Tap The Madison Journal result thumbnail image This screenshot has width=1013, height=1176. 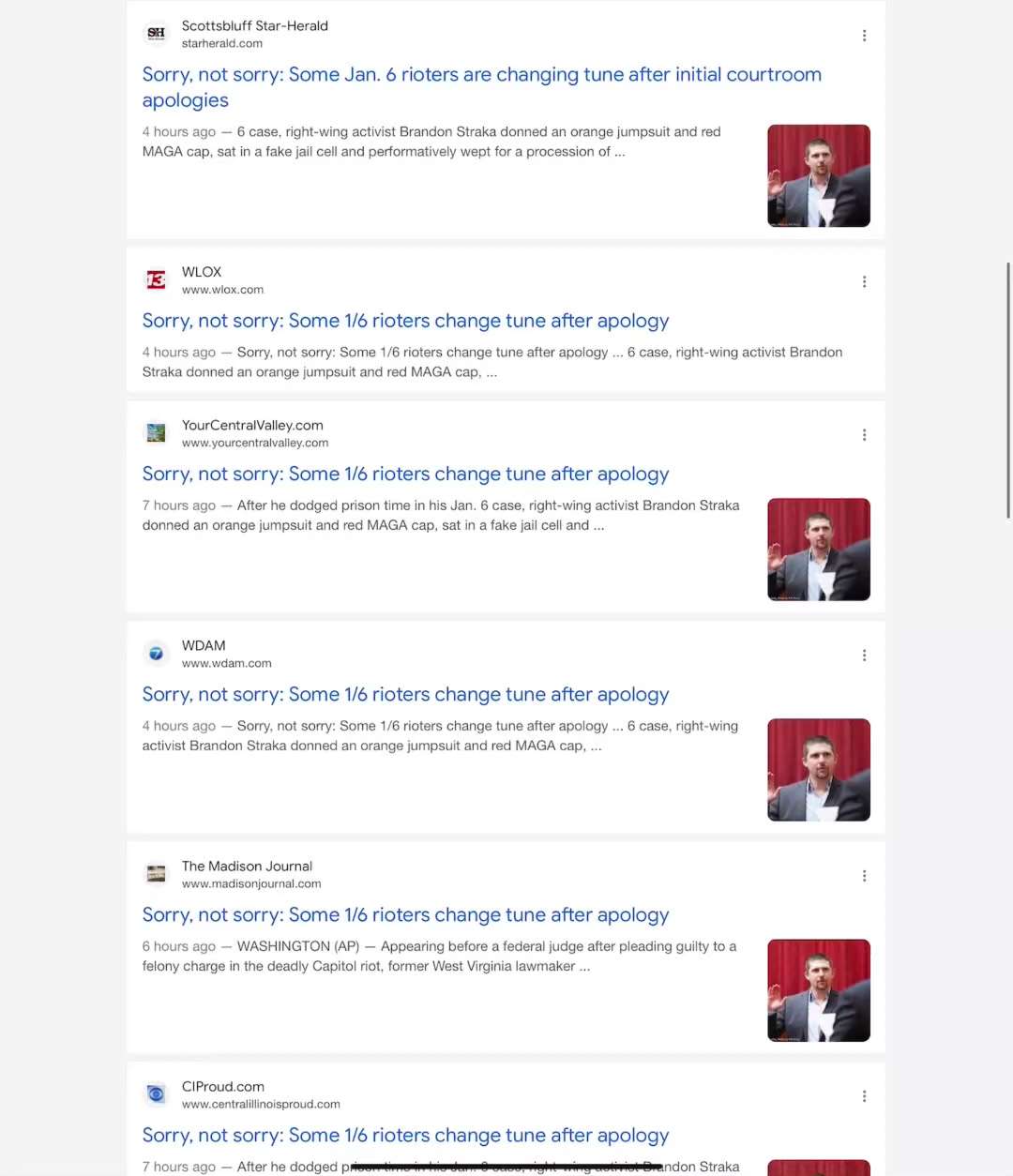pos(818,990)
